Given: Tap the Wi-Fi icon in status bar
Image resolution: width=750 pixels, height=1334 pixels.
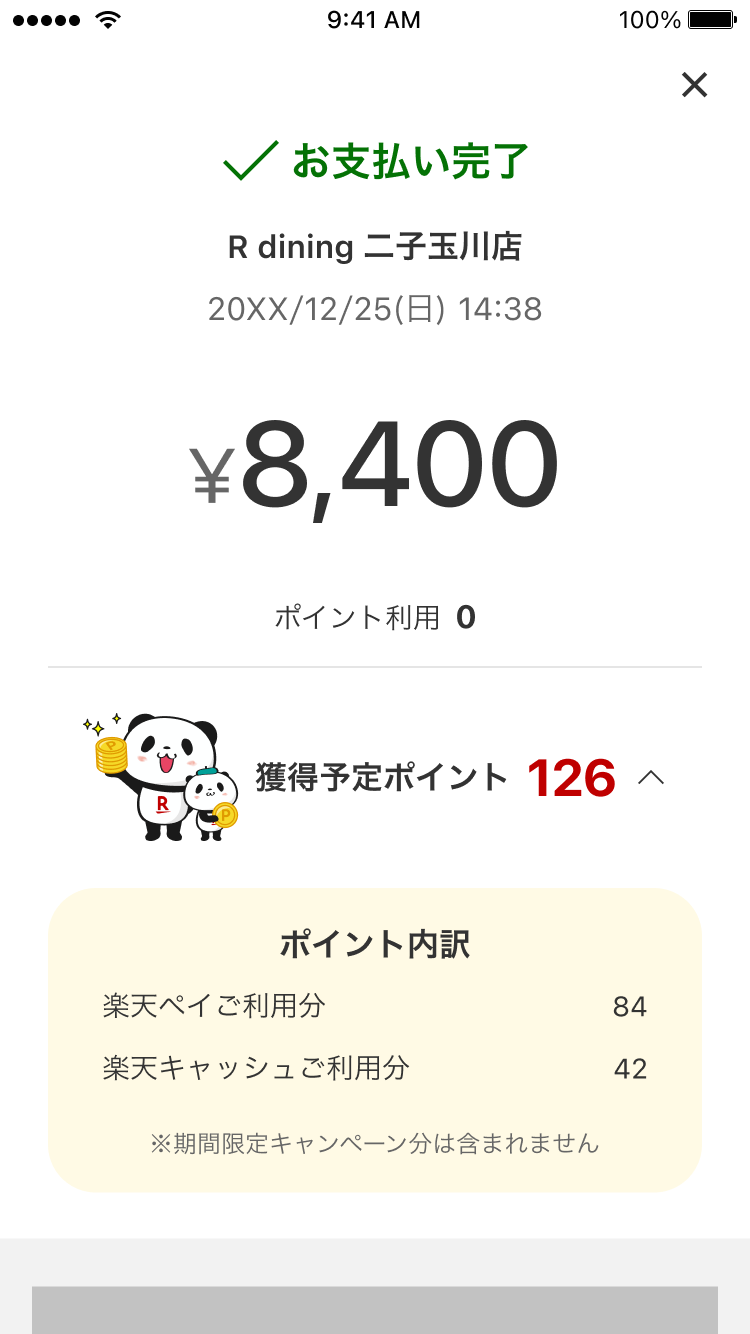Looking at the screenshot, I should [105, 17].
